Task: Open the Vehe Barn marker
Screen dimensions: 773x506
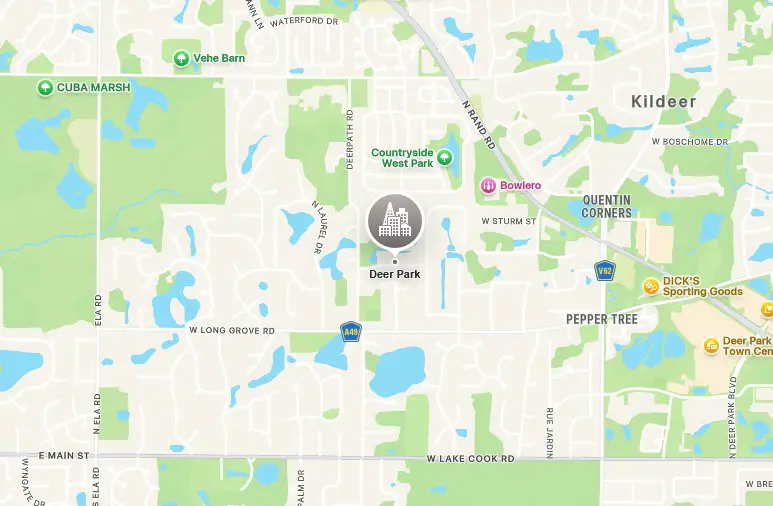Action: (x=181, y=59)
